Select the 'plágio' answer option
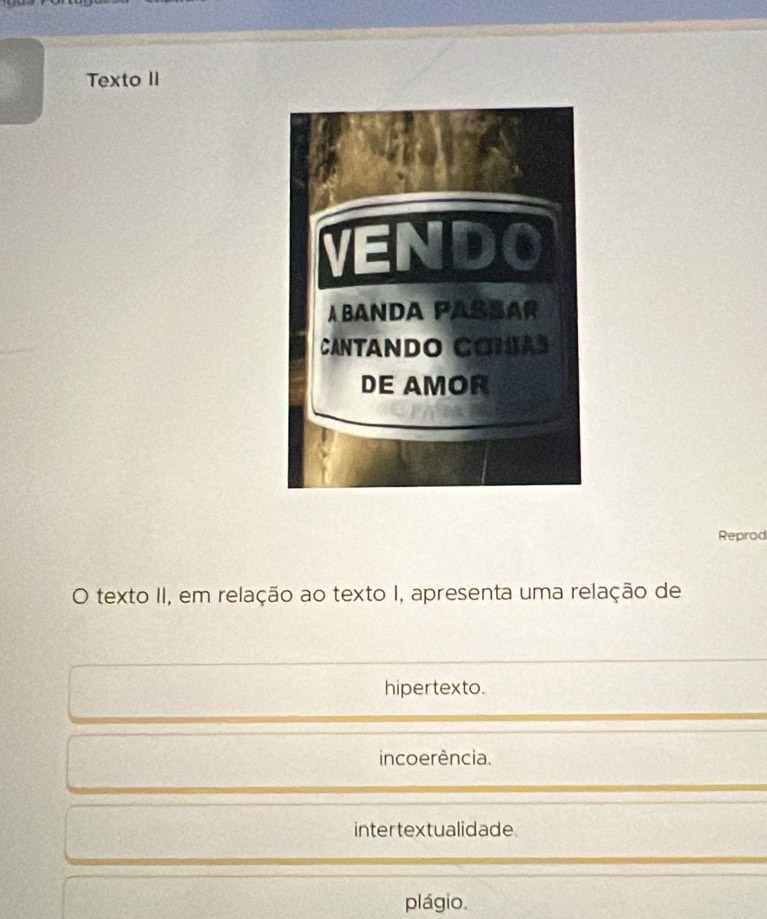 [435, 900]
